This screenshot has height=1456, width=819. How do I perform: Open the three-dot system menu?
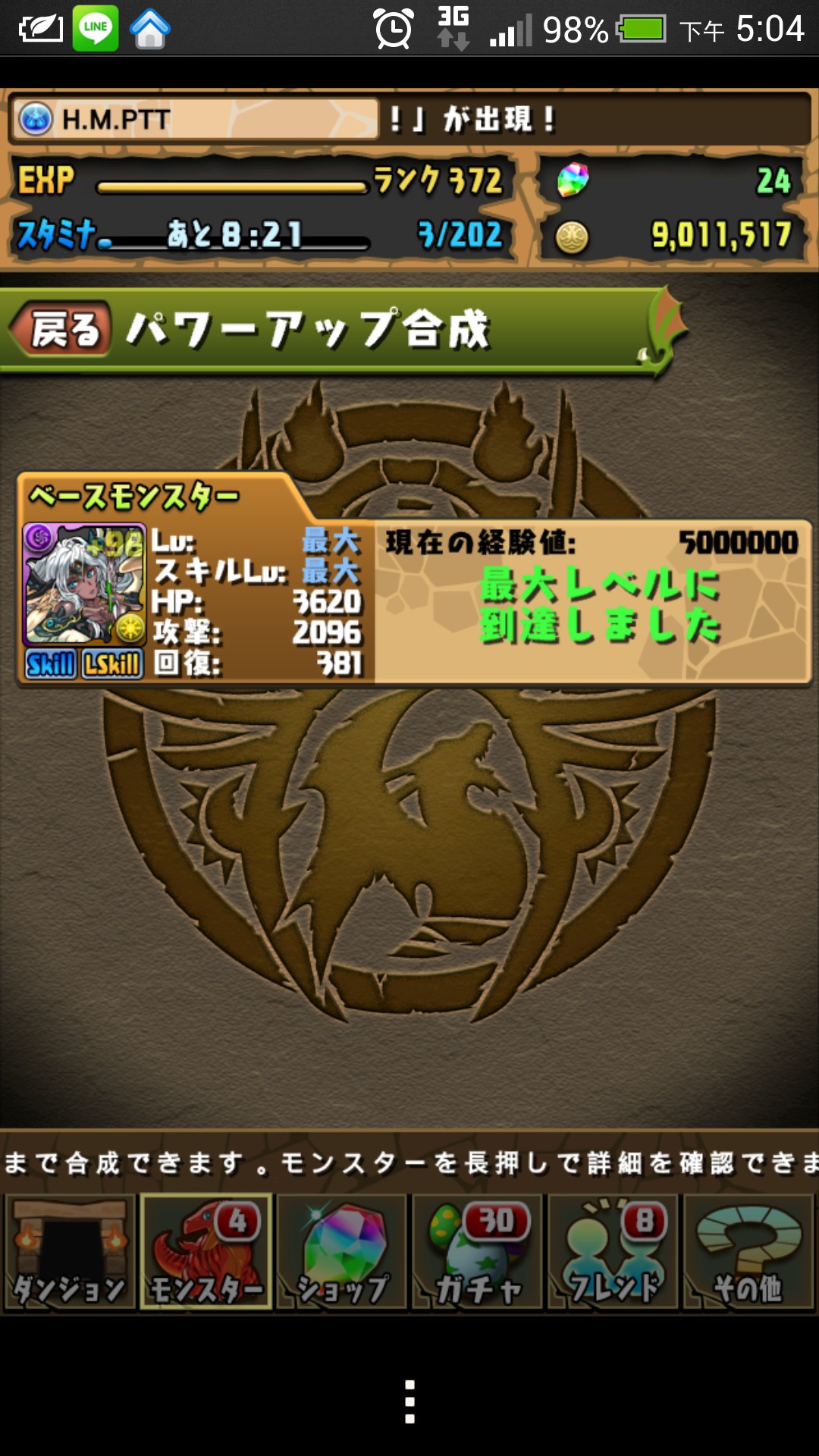click(409, 1401)
